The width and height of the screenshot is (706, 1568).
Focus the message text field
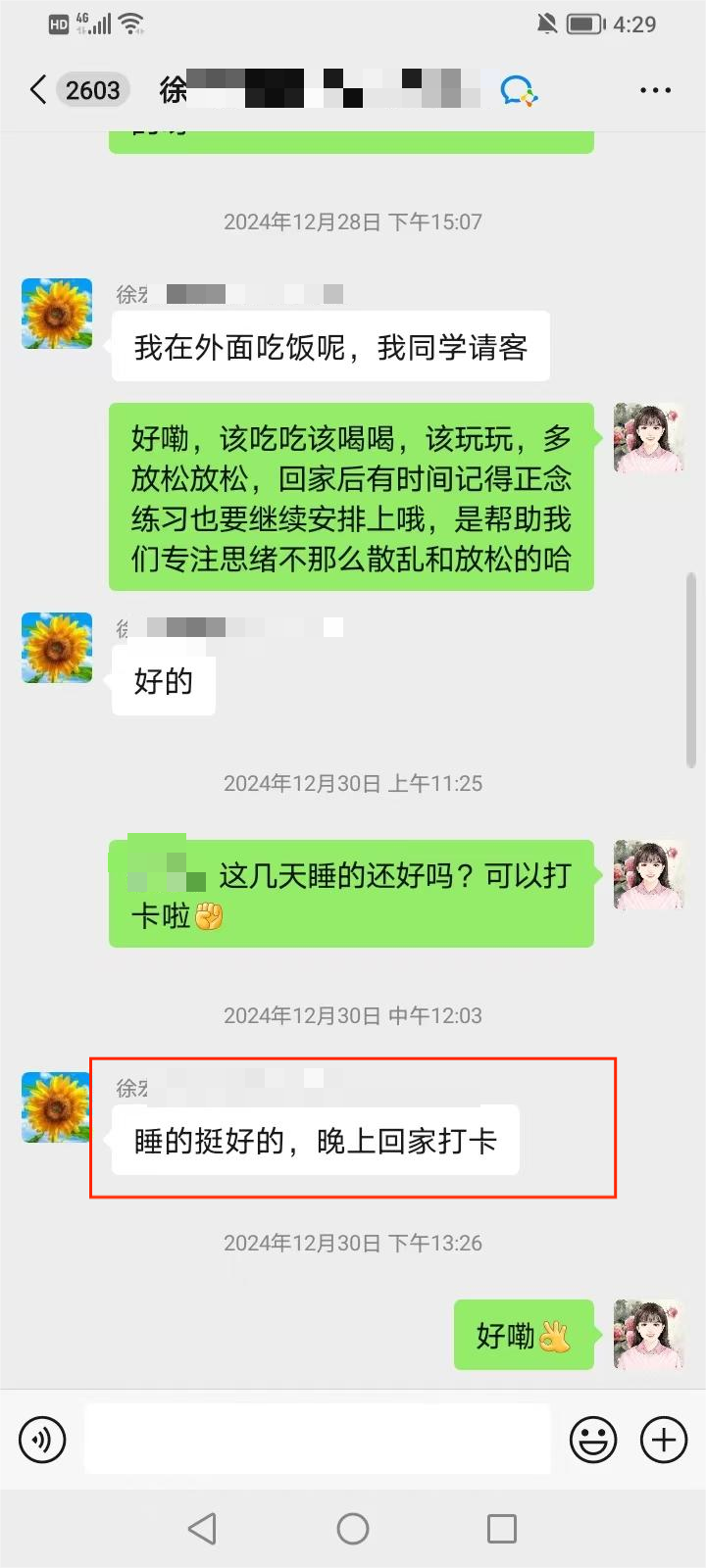click(317, 1439)
